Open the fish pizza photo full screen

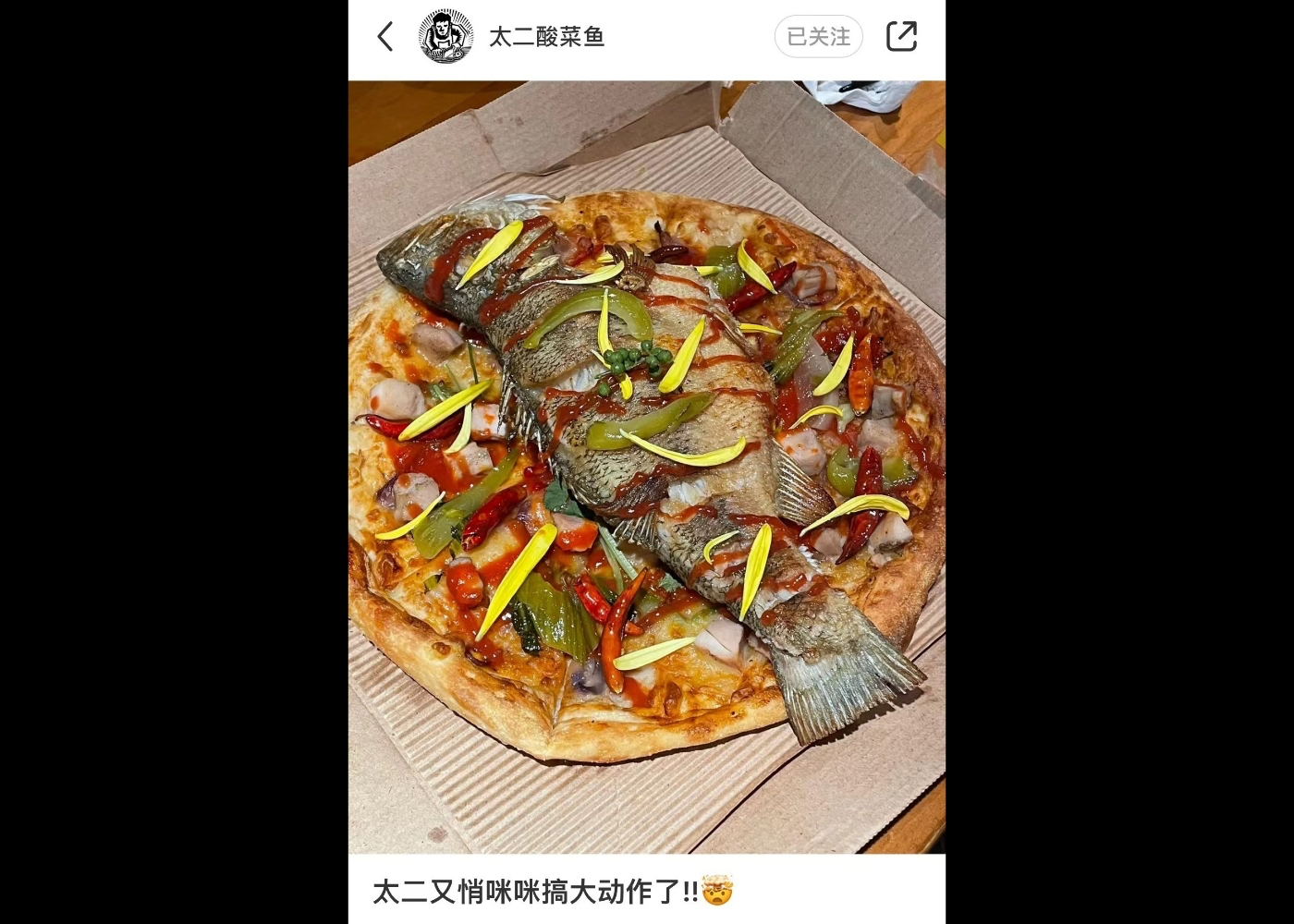click(x=647, y=467)
